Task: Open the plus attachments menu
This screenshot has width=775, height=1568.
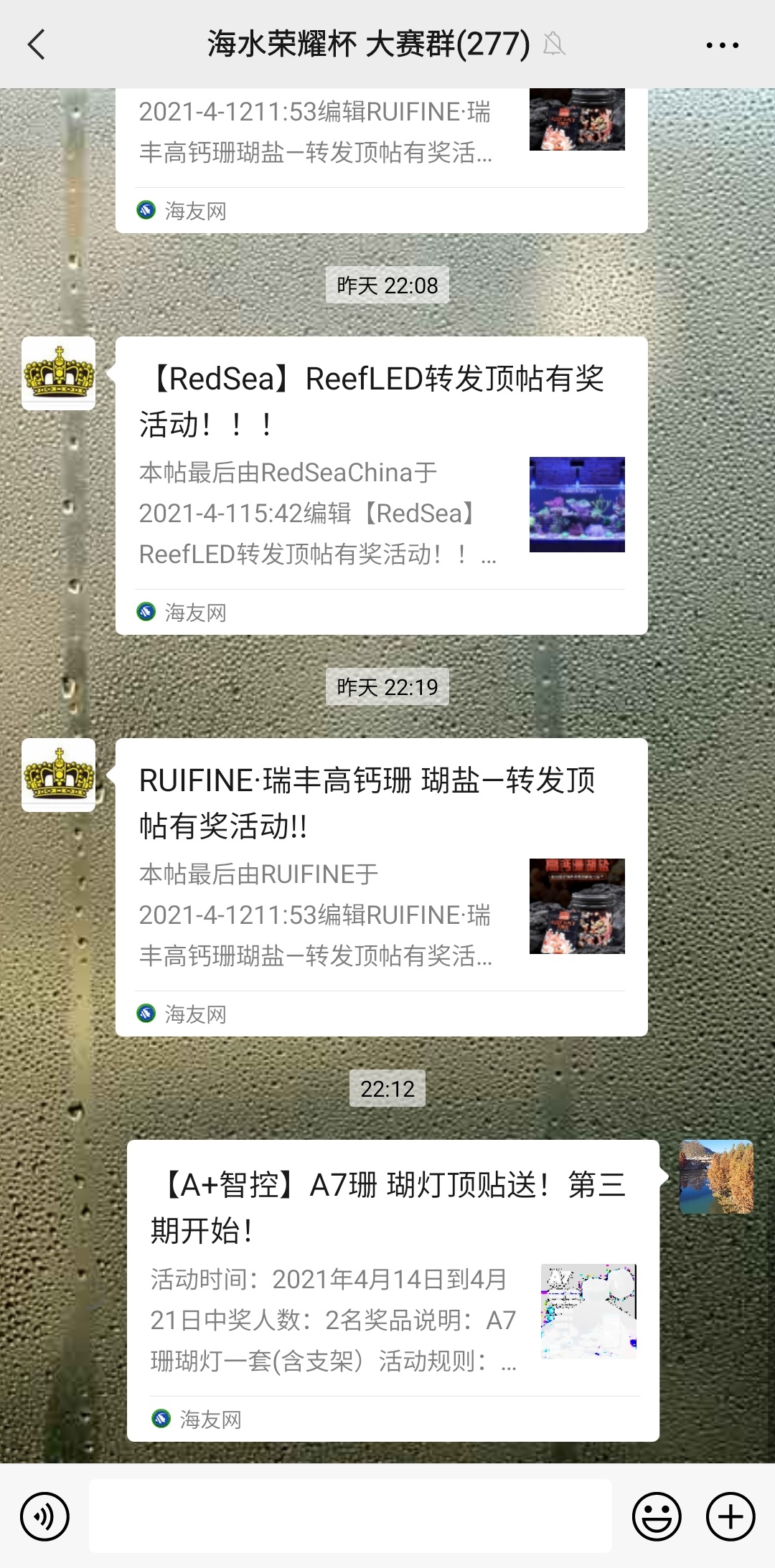Action: [731, 1517]
